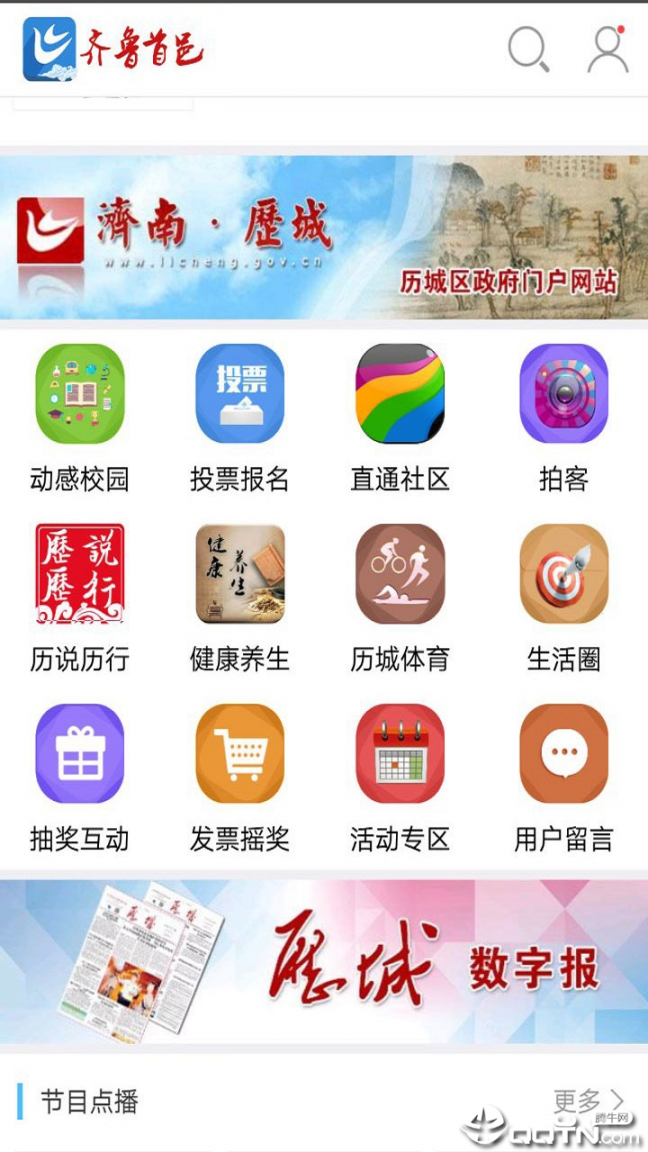
Task: Tap 更多 beside 节目点播
Action: 588,1101
